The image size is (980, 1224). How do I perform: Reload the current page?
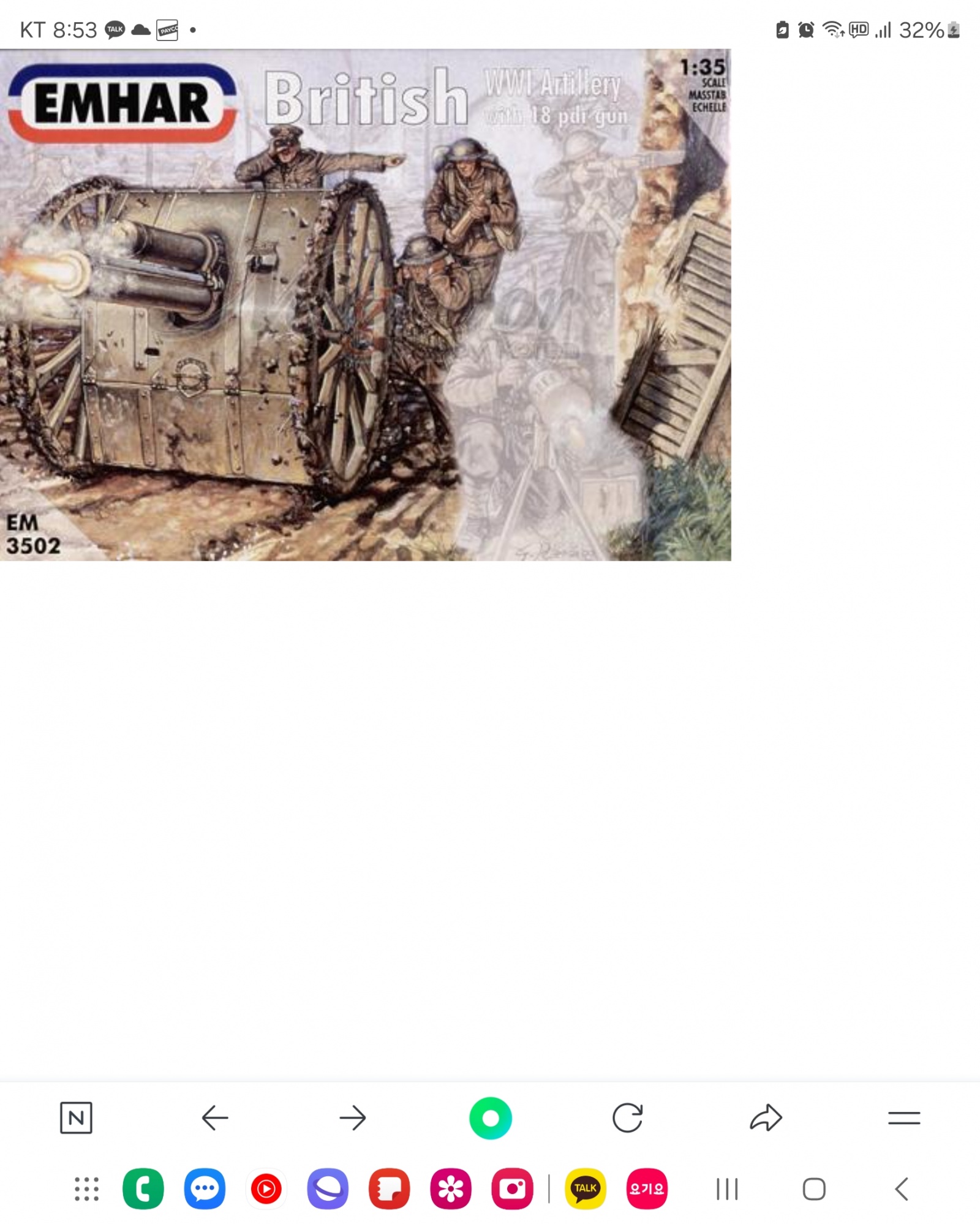click(x=628, y=1117)
